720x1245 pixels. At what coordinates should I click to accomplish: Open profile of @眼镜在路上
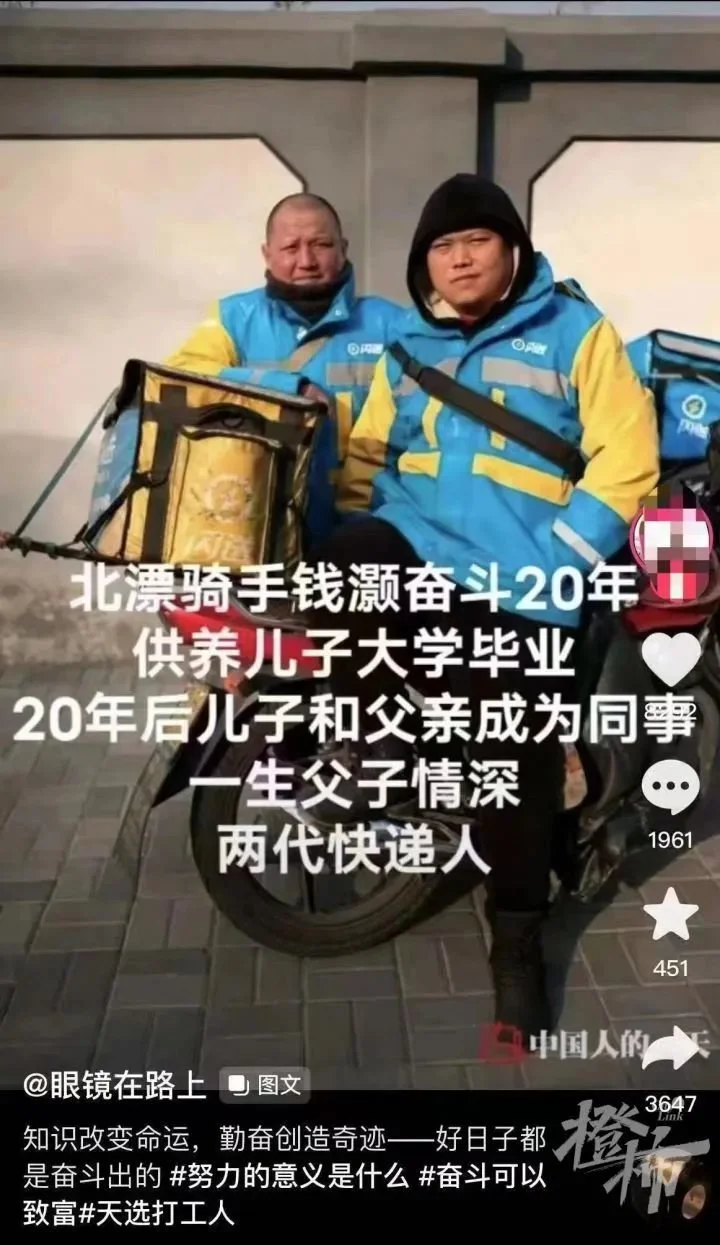115,1083
